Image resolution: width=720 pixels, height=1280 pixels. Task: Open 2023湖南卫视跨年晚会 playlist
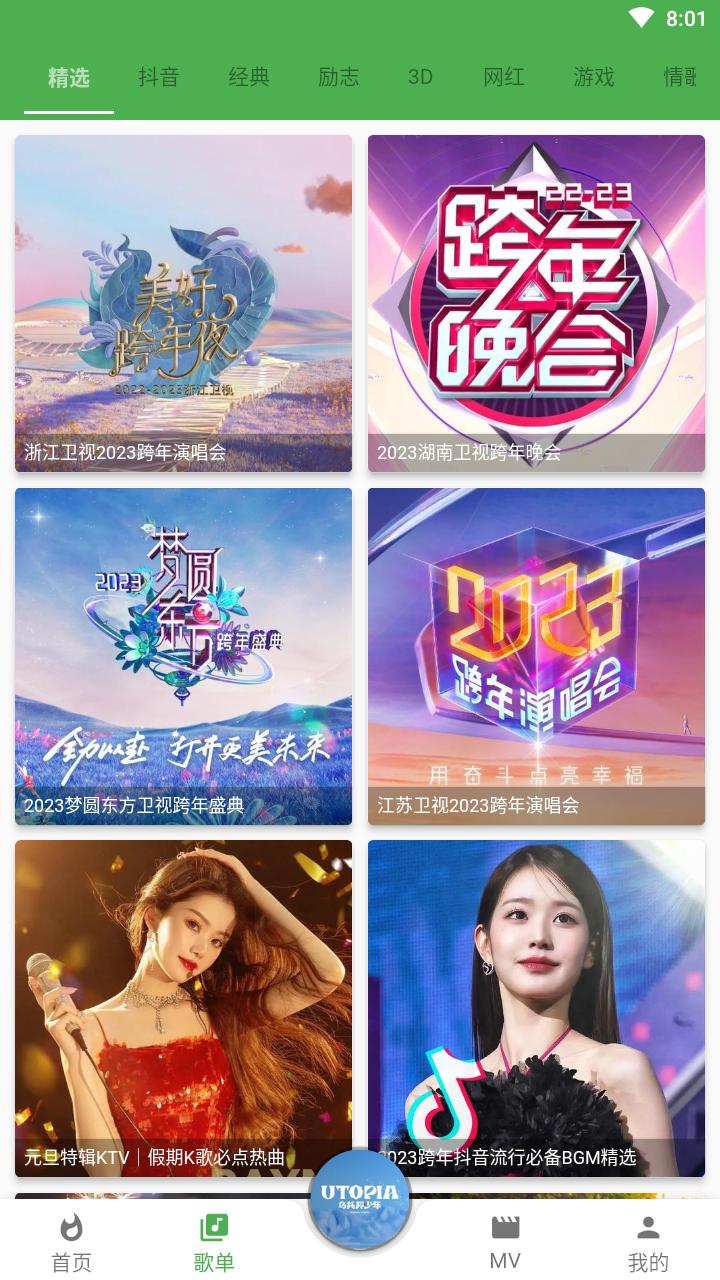pos(536,303)
